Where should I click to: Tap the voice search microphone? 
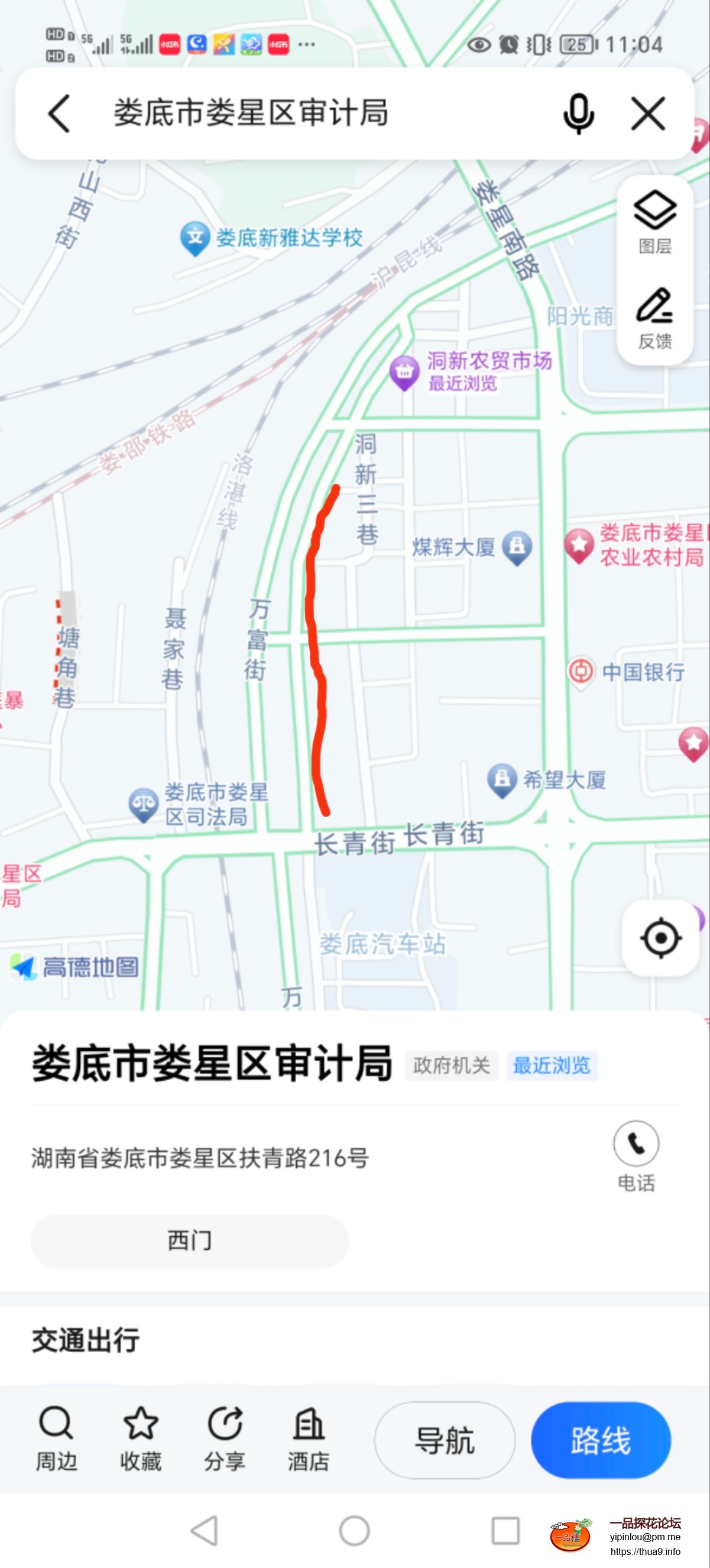578,112
